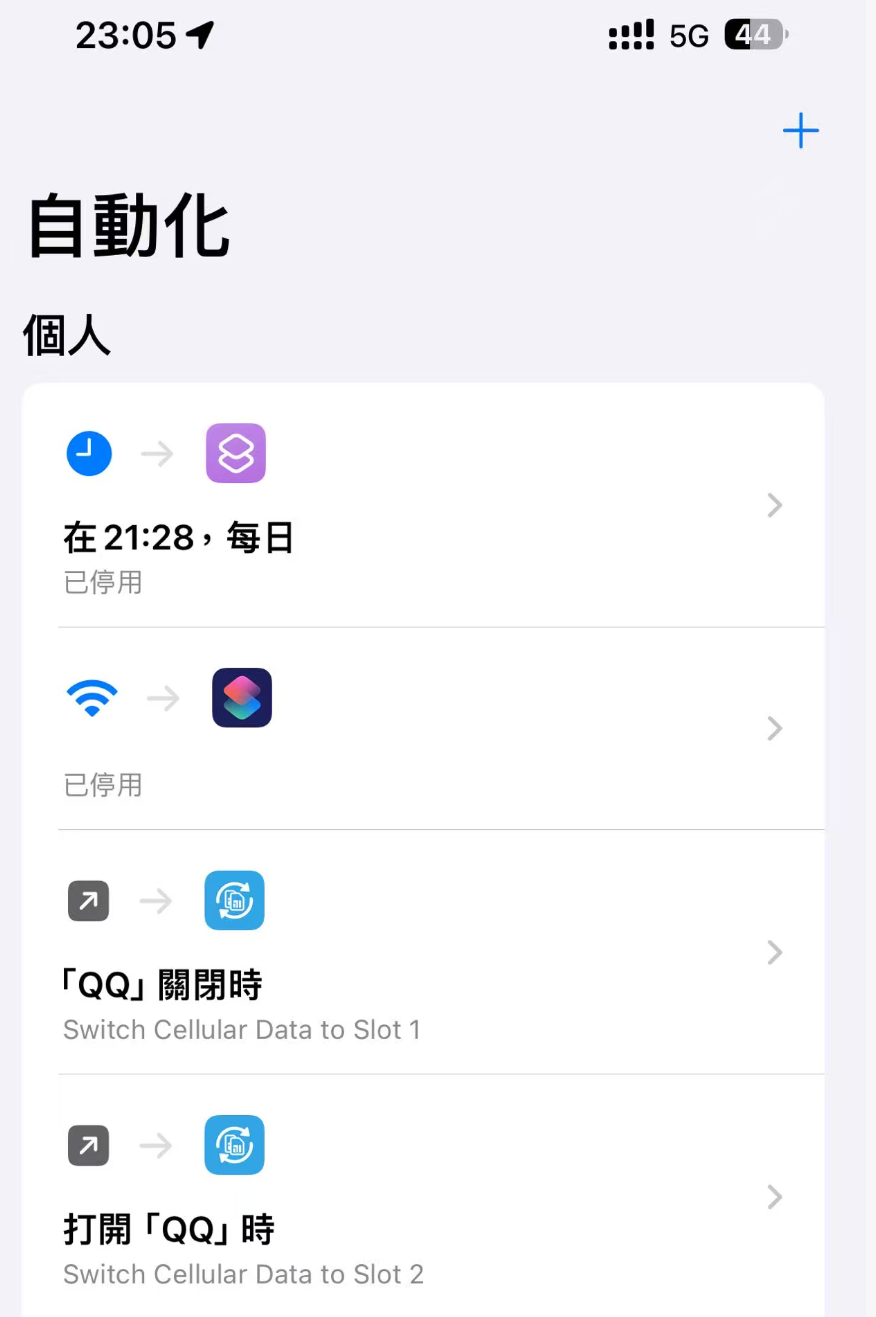Expand the 「QQ」關閉時 automation details
876x1317 pixels.
point(775,952)
